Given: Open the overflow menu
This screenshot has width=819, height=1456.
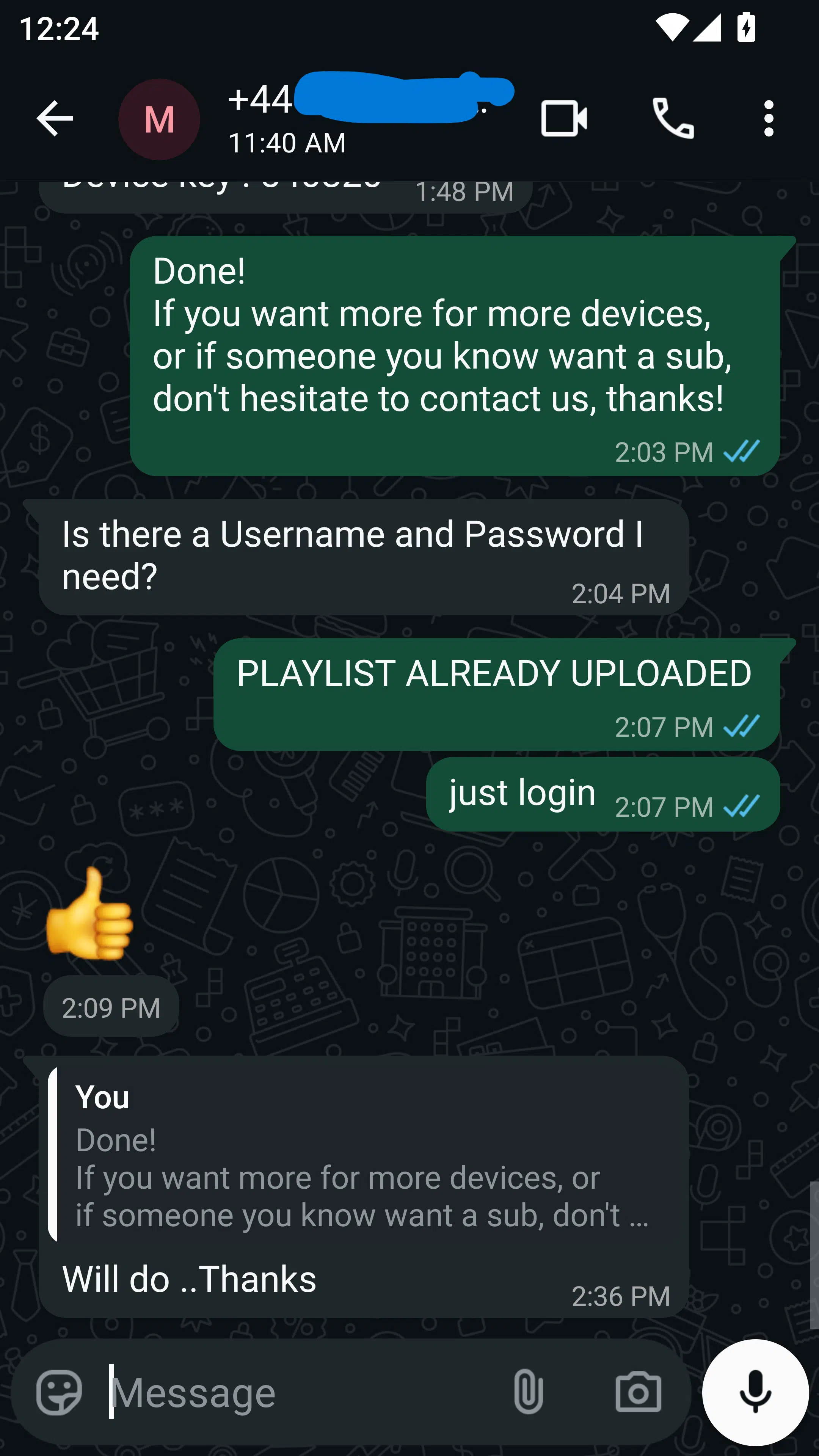Looking at the screenshot, I should click(x=768, y=119).
